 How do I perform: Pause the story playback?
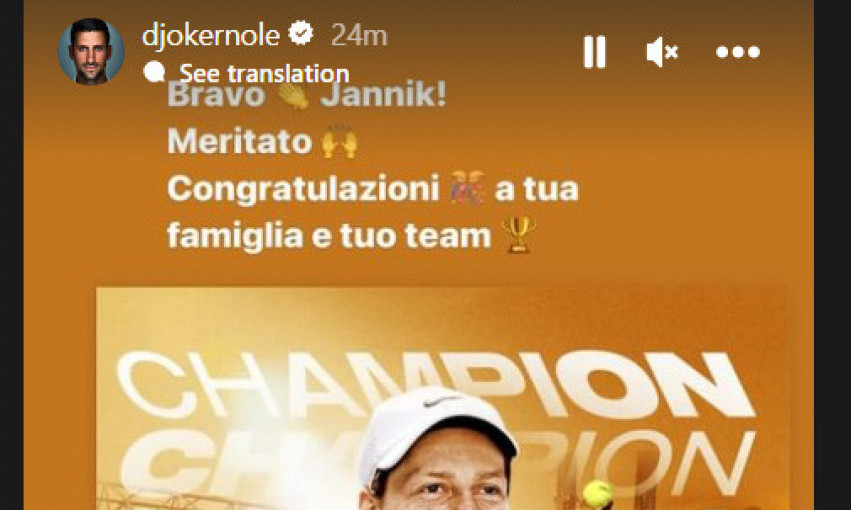[x=594, y=52]
